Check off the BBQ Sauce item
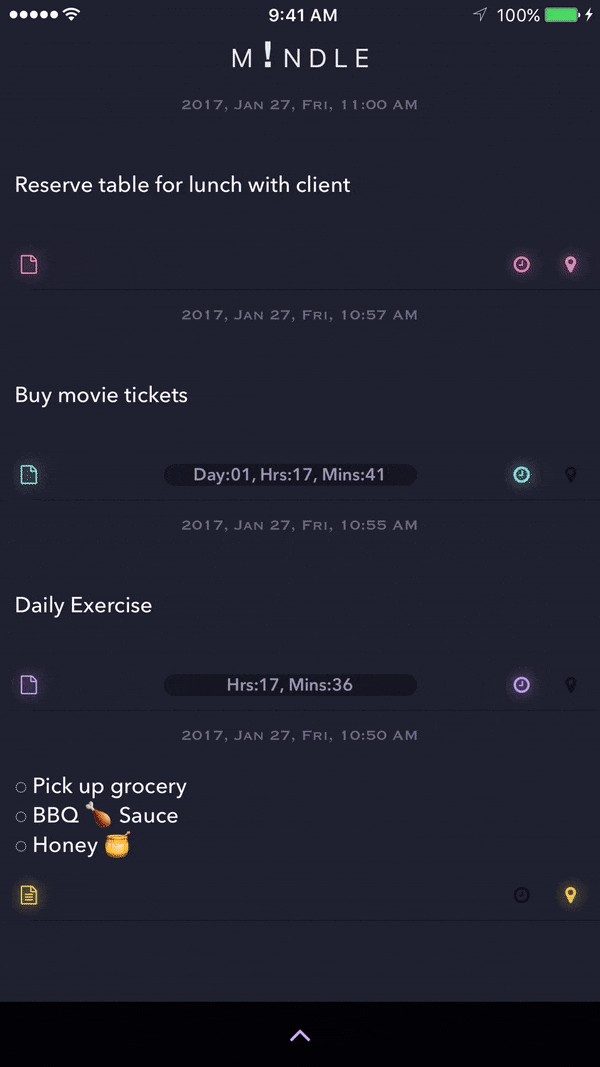Viewport: 600px width, 1067px height. [x=21, y=817]
